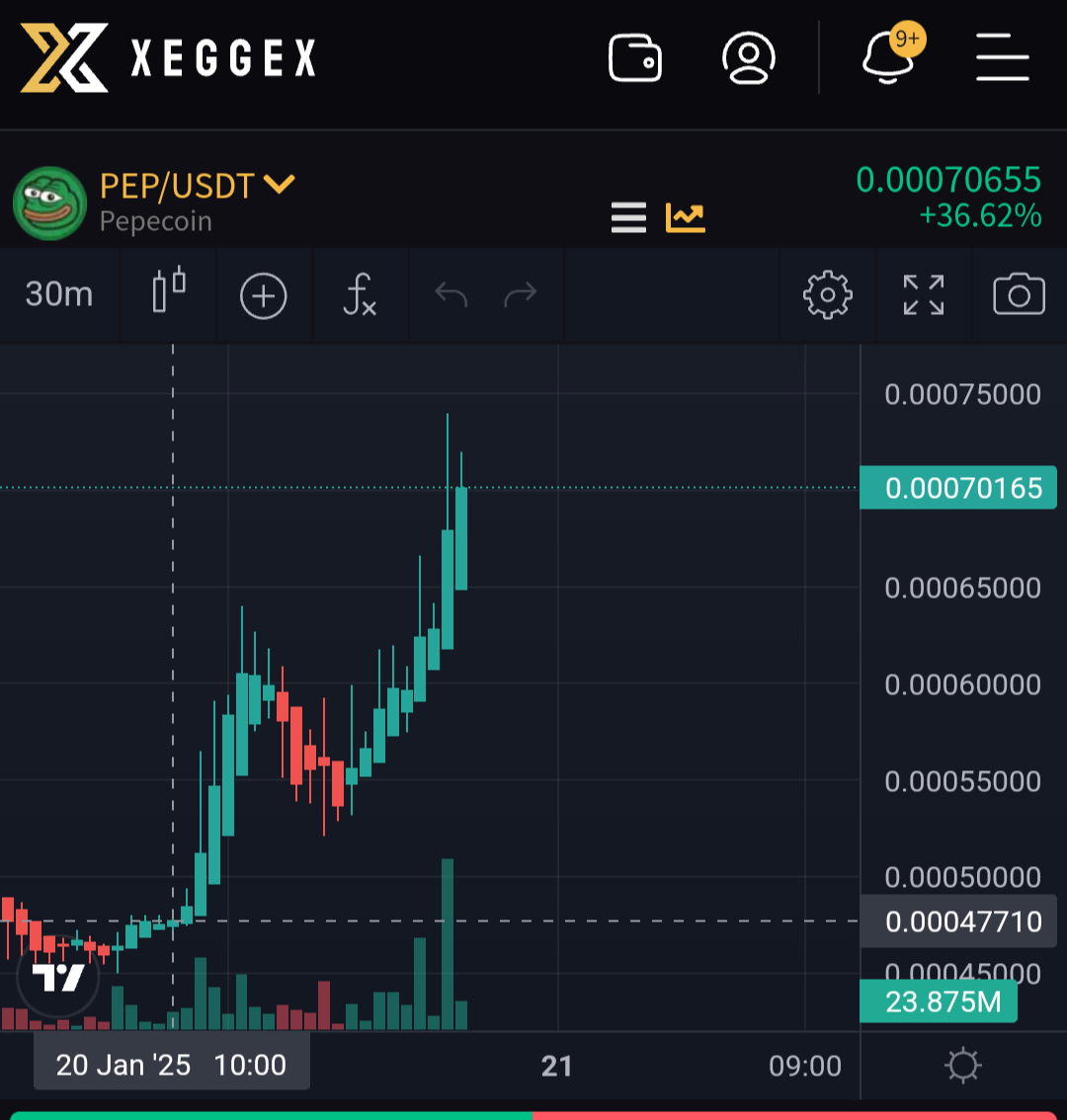Open the chart axis settings gear
Image resolution: width=1067 pixels, height=1120 pixels.
click(x=962, y=1066)
